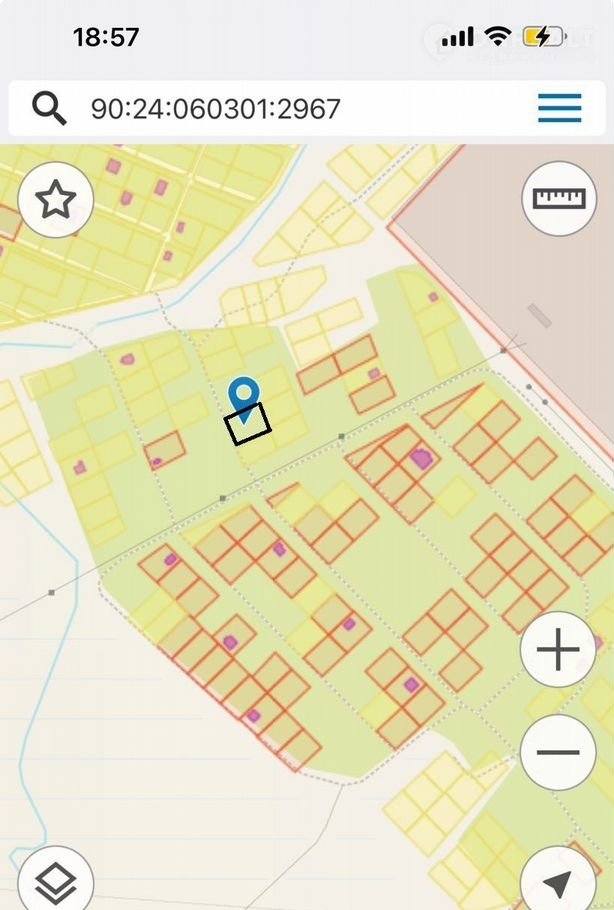Image resolution: width=614 pixels, height=910 pixels.
Task: Activate the ruler measurement tool
Action: click(x=559, y=199)
